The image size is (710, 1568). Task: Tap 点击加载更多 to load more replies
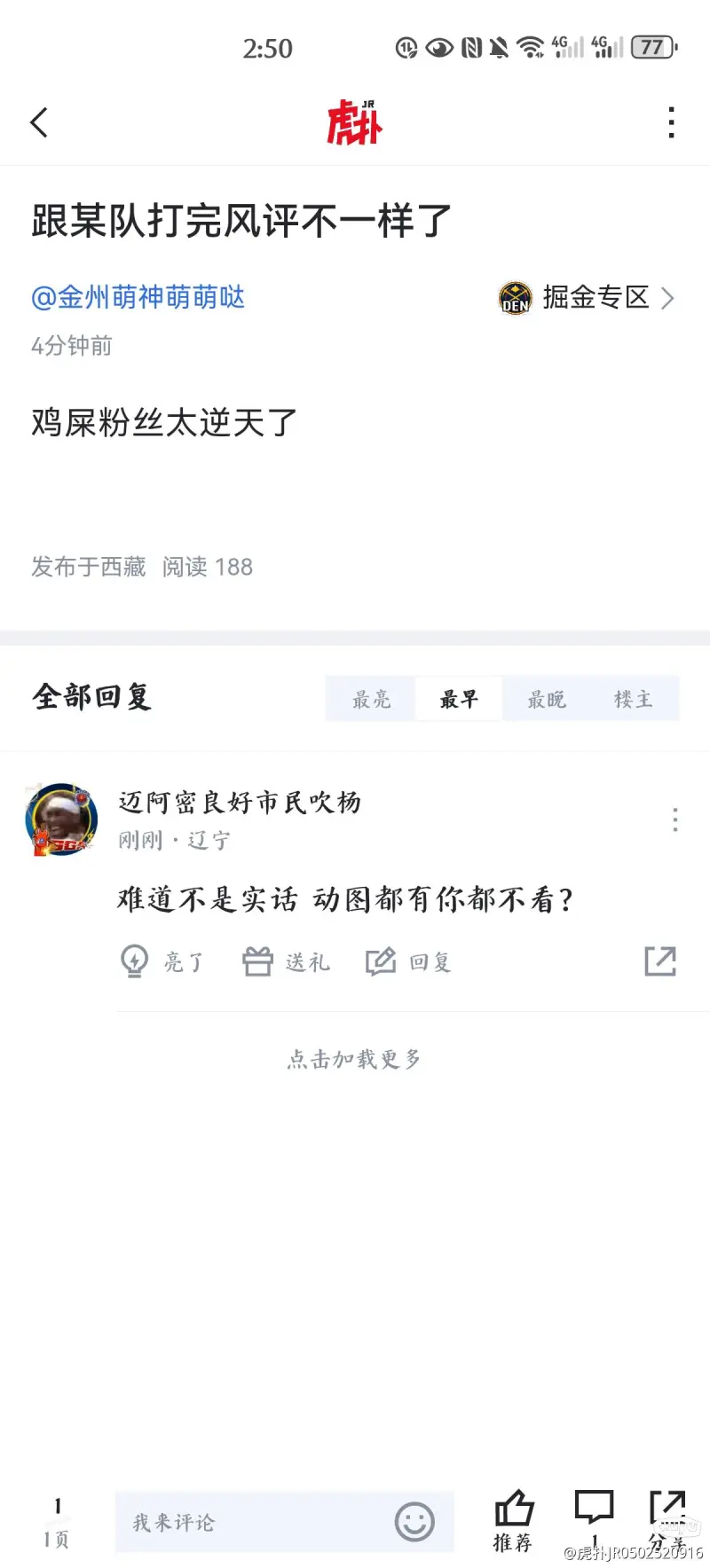(x=354, y=1059)
